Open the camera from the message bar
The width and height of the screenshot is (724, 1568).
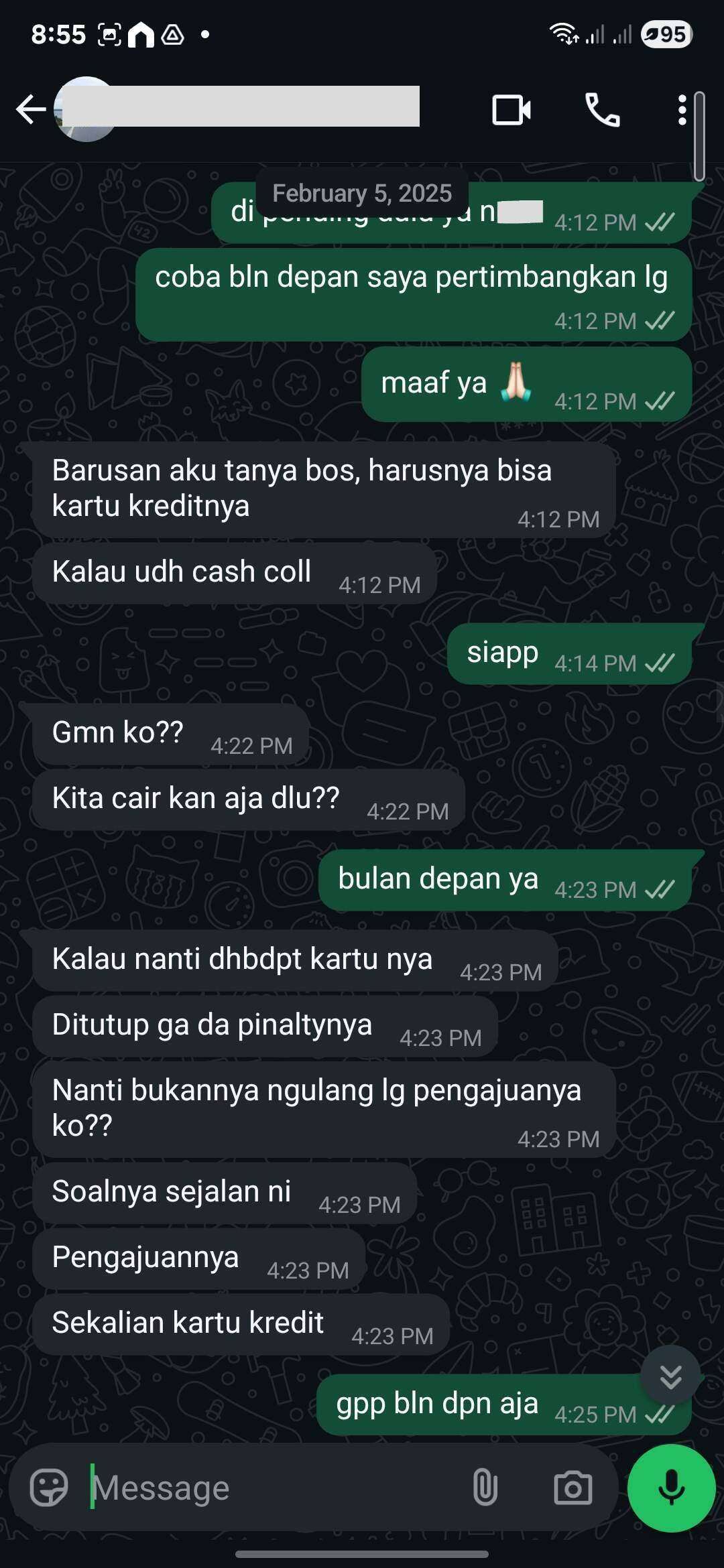click(x=572, y=1488)
